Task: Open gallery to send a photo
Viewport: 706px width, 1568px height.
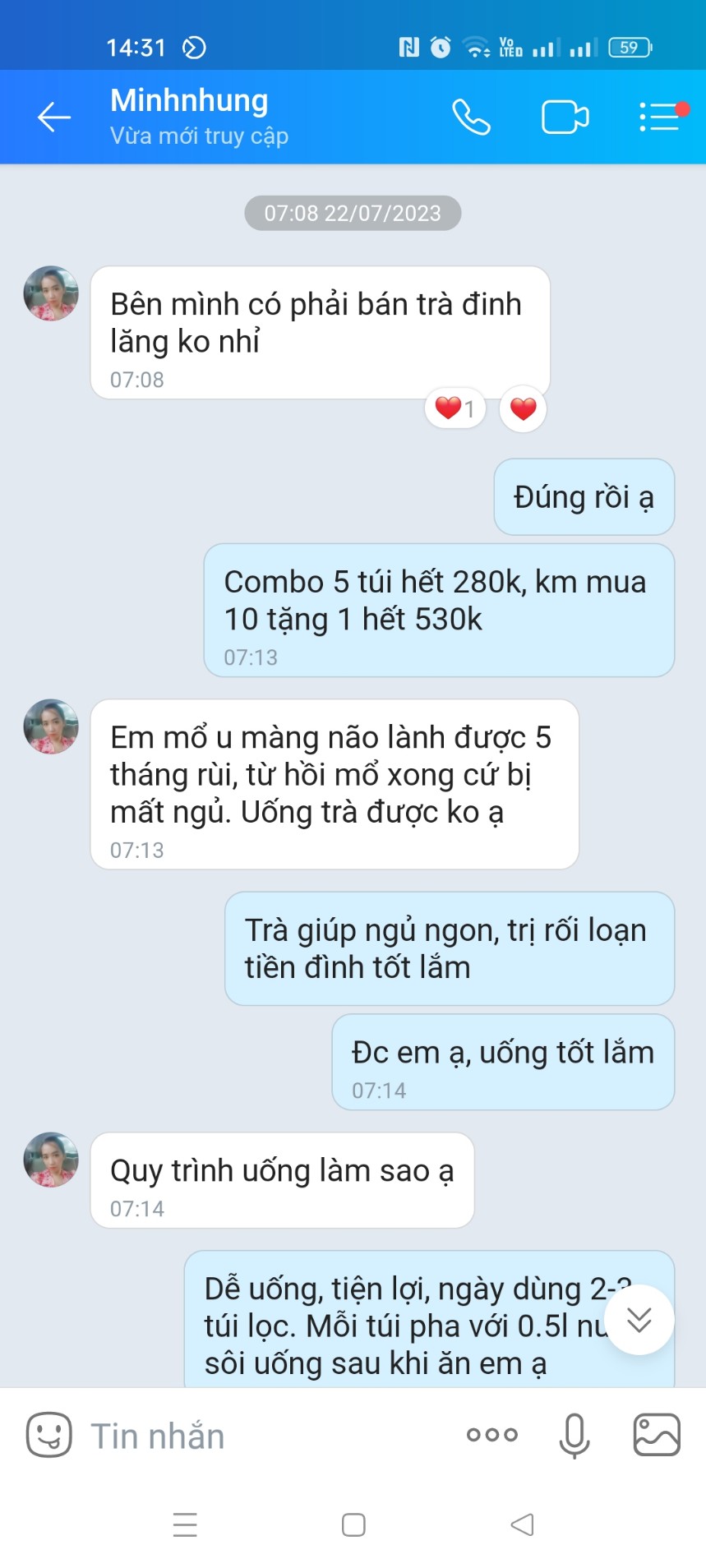Action: click(x=656, y=1435)
